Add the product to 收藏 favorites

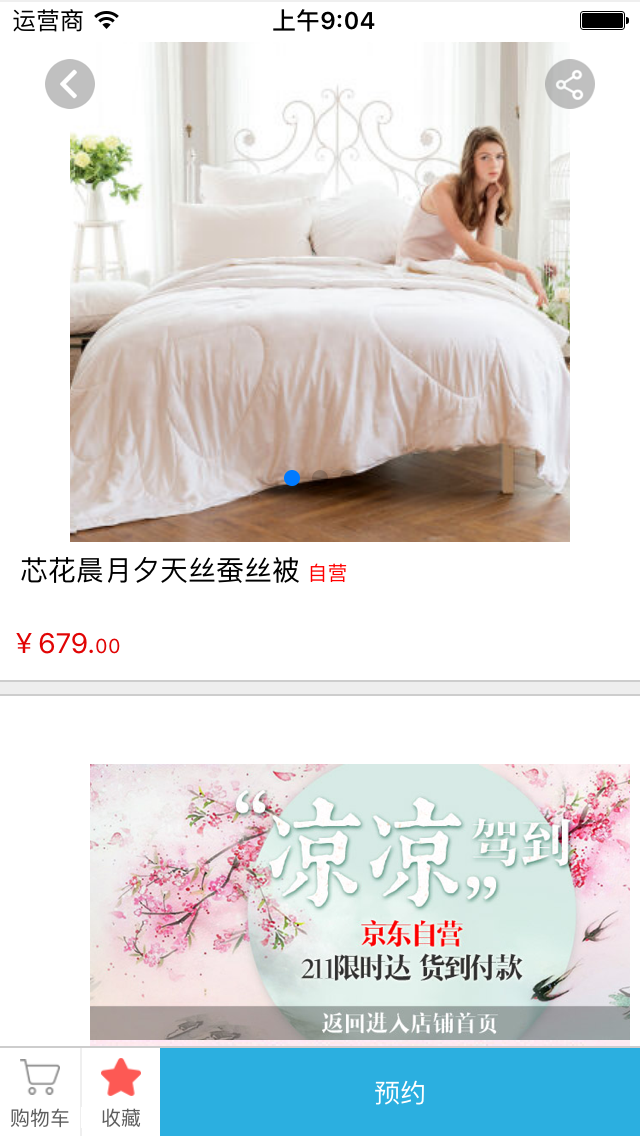[121, 1092]
